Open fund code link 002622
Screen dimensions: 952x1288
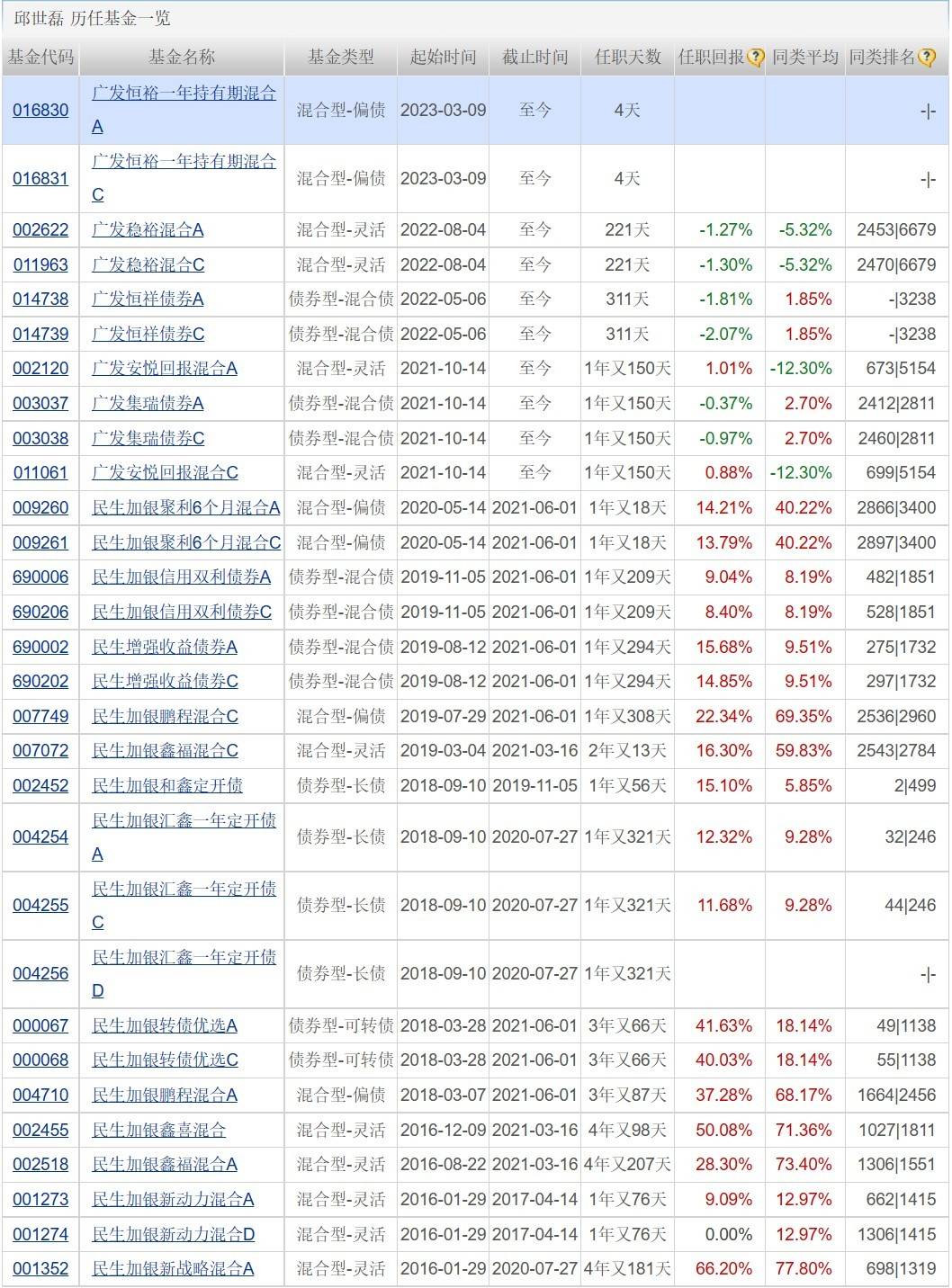[x=41, y=229]
